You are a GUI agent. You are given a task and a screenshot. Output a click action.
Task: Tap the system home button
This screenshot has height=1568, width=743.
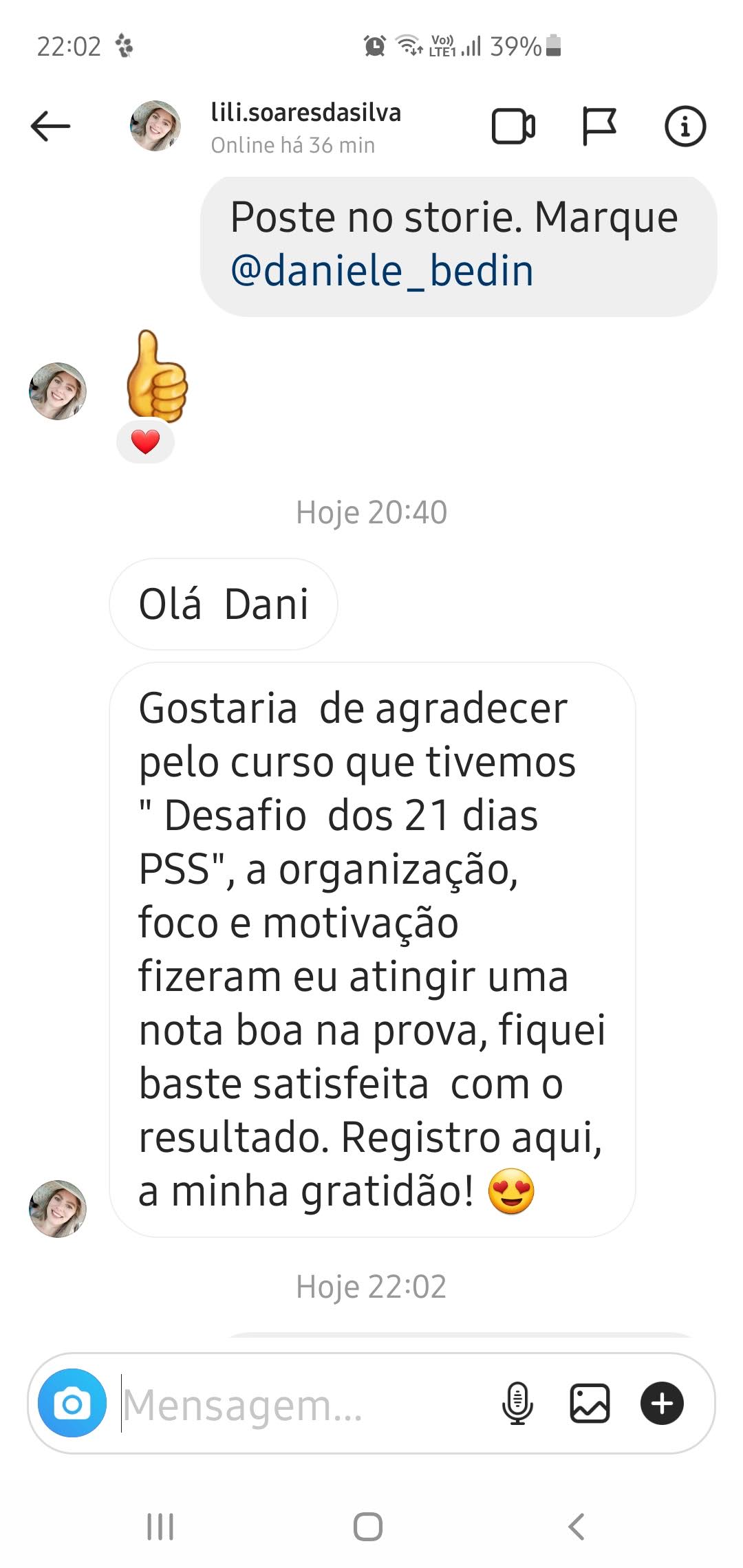pos(368,1527)
